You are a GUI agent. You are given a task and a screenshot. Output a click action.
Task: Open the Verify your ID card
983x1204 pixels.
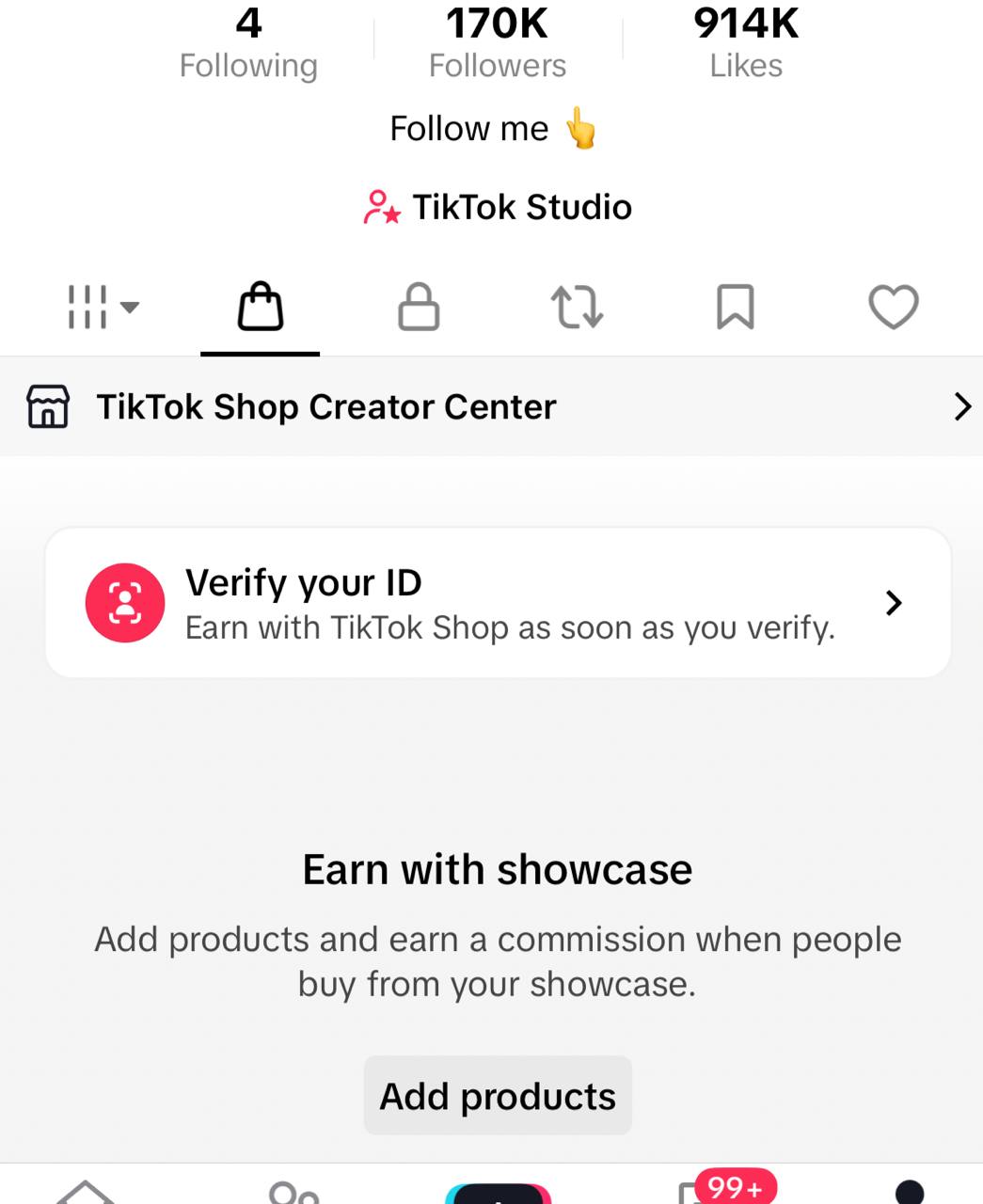point(498,603)
